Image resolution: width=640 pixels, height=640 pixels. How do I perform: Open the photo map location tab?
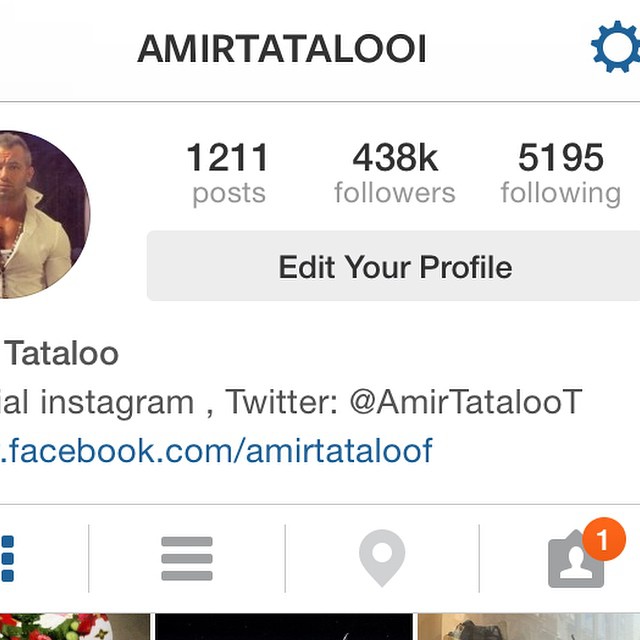pyautogui.click(x=382, y=558)
